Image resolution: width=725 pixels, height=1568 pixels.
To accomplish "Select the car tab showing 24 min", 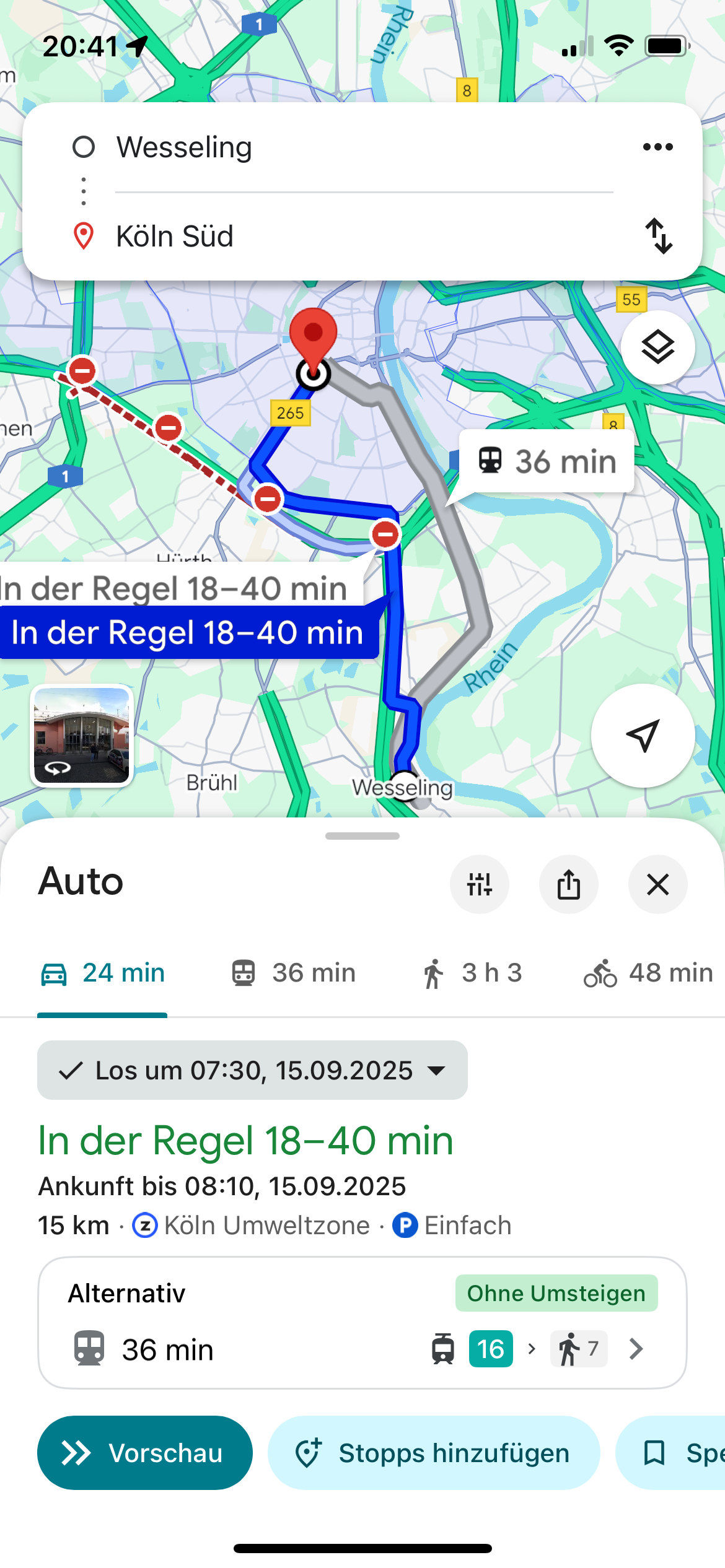I will 103,973.
